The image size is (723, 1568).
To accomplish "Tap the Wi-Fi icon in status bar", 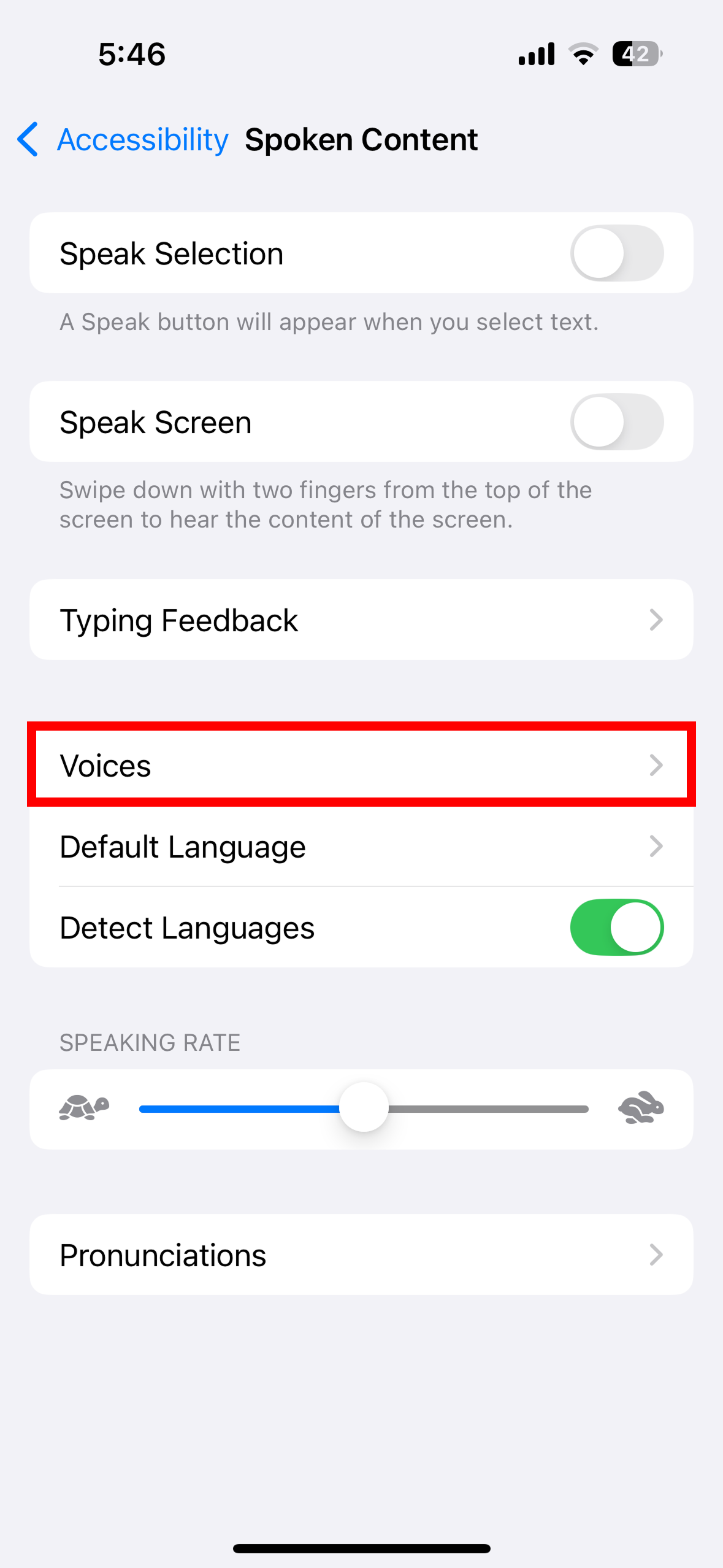I will pos(581,54).
